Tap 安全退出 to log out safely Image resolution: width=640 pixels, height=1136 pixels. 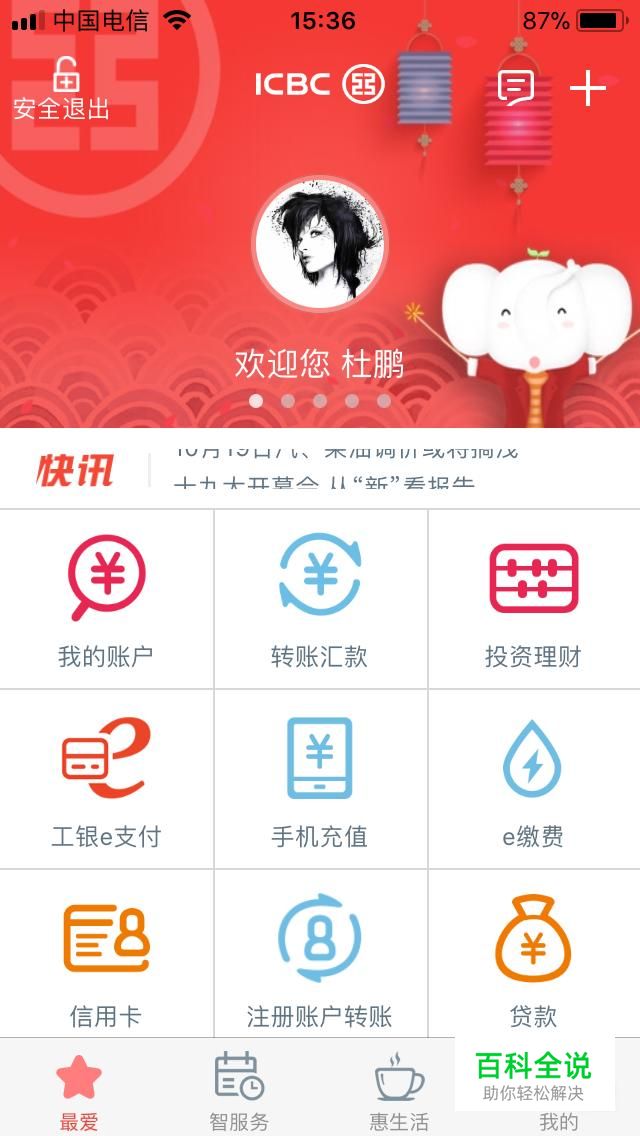pyautogui.click(x=62, y=90)
